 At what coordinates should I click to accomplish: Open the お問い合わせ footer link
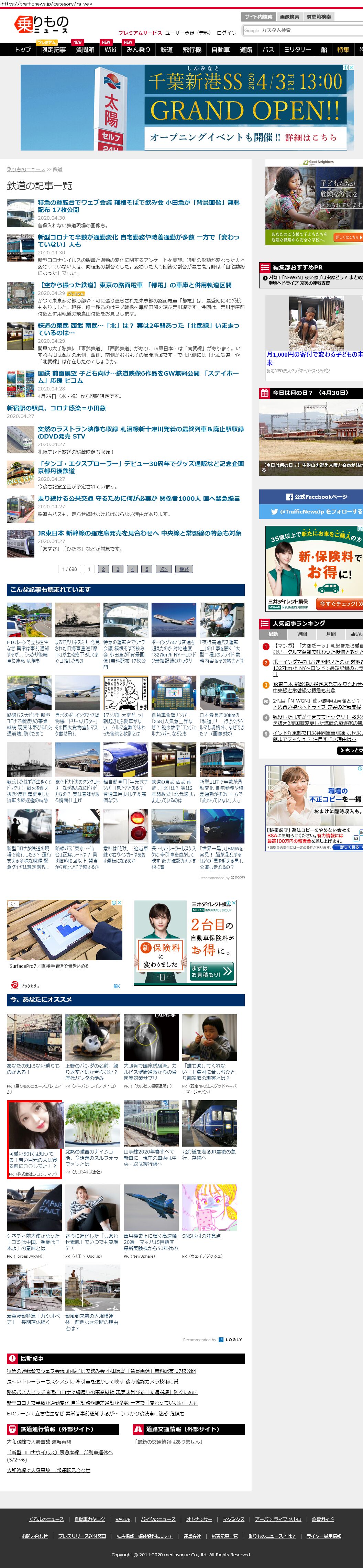(x=35, y=1536)
